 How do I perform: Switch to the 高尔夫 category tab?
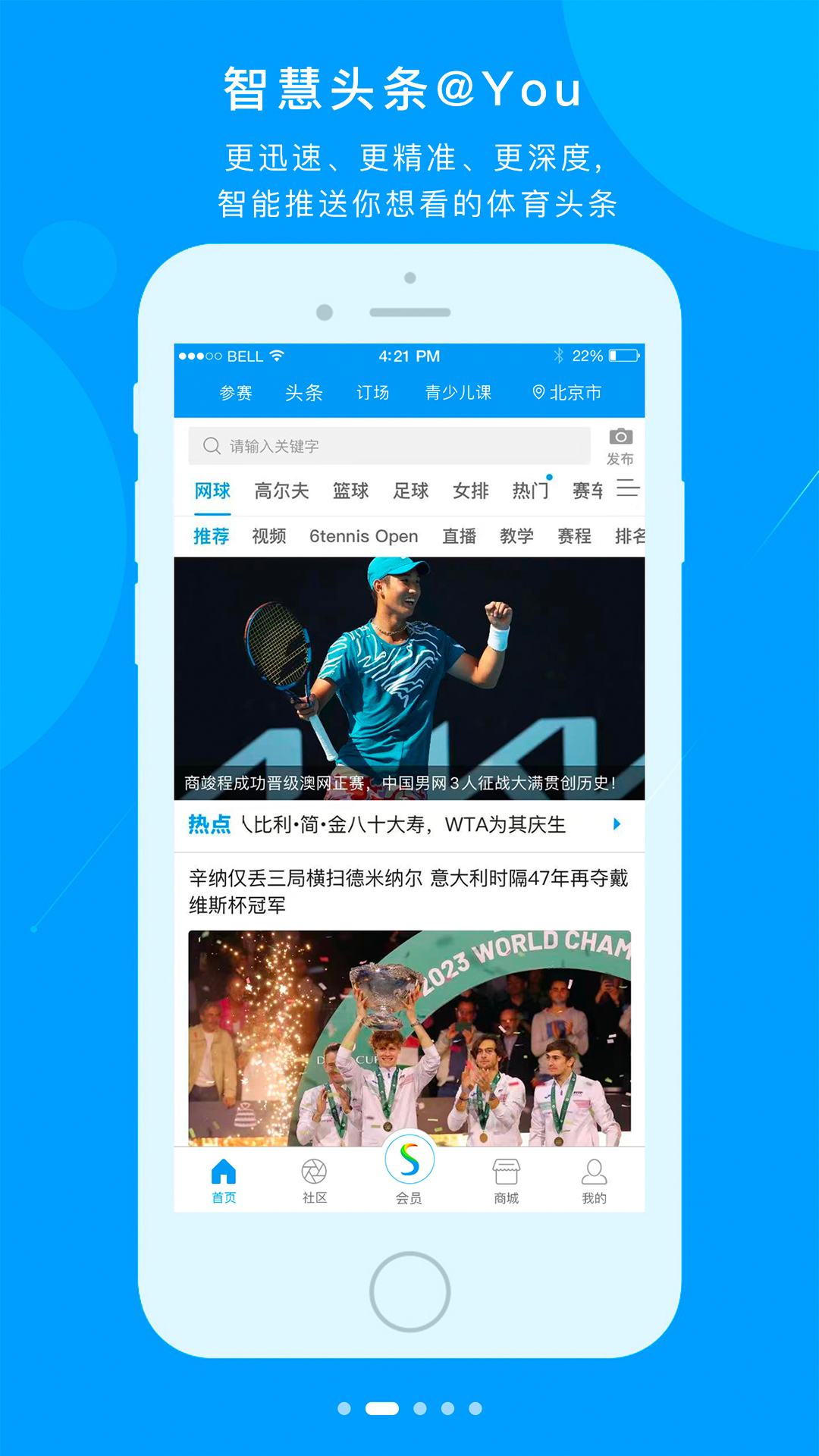[282, 490]
